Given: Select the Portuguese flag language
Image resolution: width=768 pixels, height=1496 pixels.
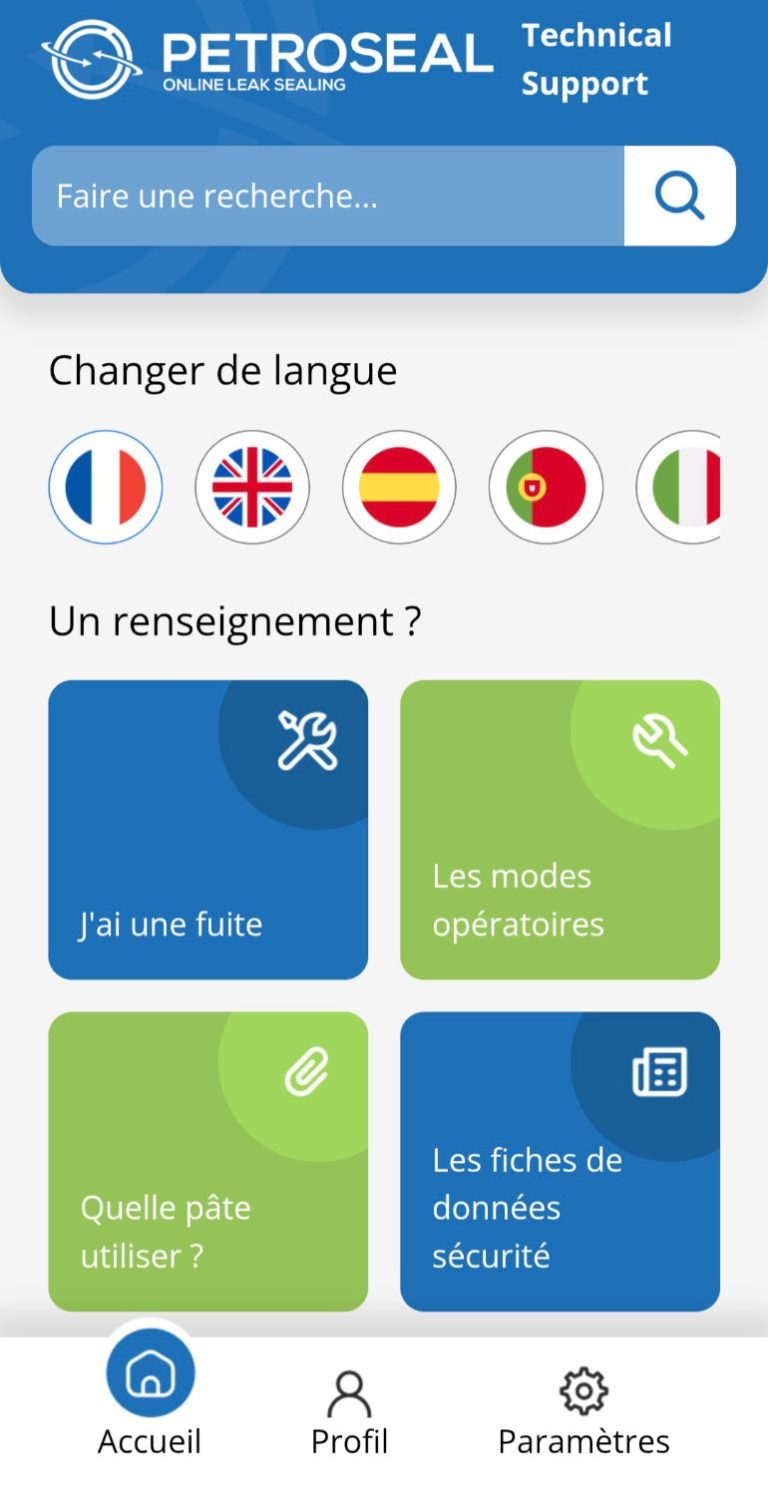Looking at the screenshot, I should click(x=546, y=487).
